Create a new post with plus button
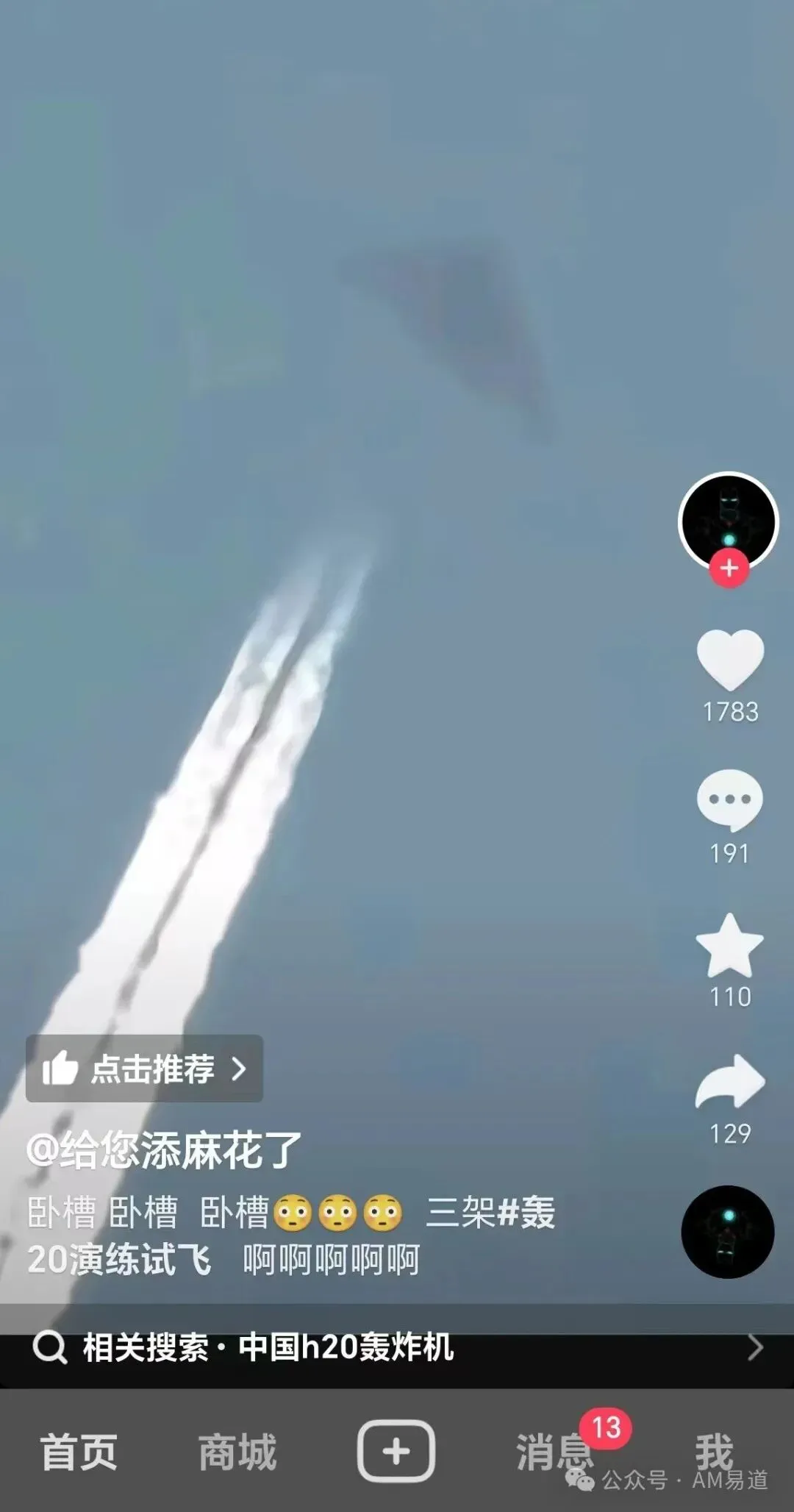The width and height of the screenshot is (794, 1512). (396, 1451)
